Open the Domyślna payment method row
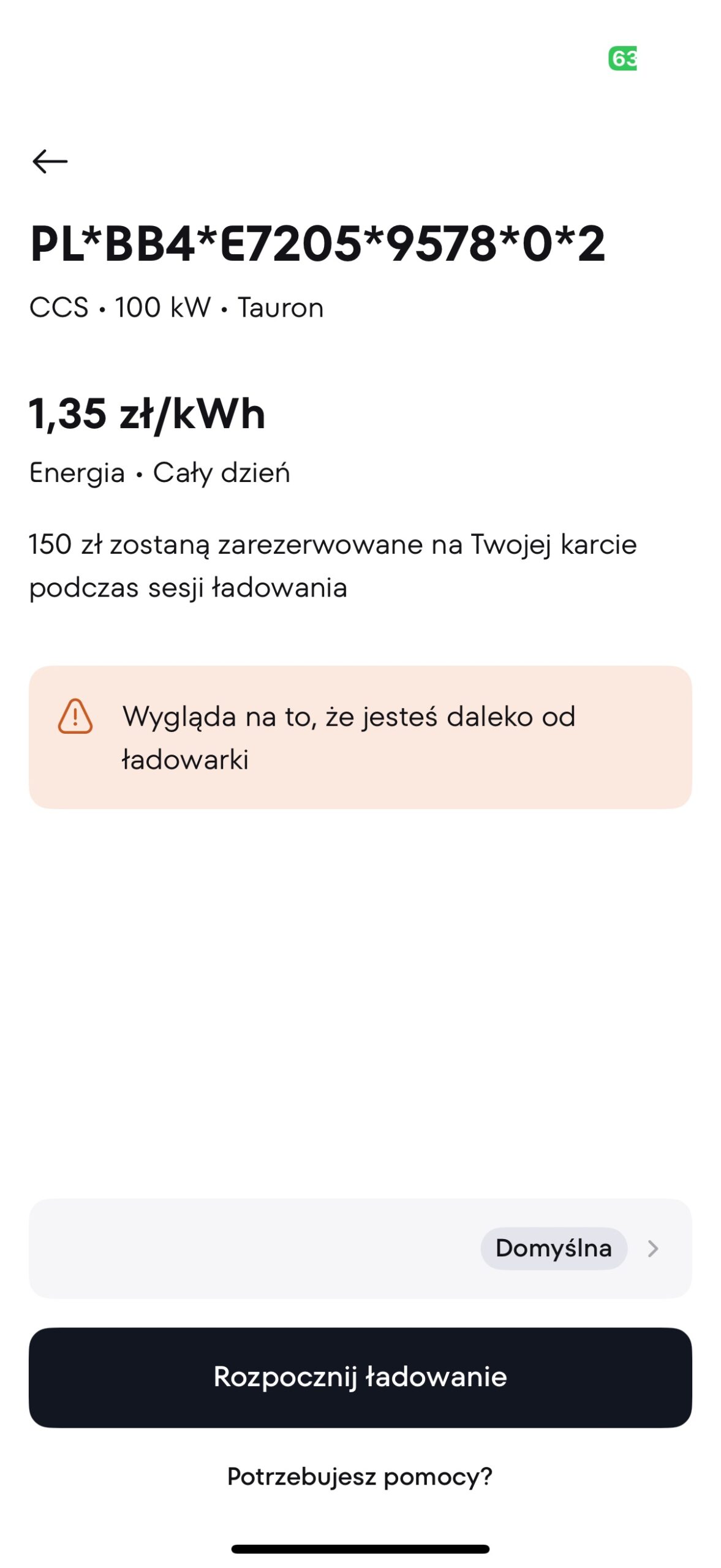721x1568 pixels. (360, 1248)
